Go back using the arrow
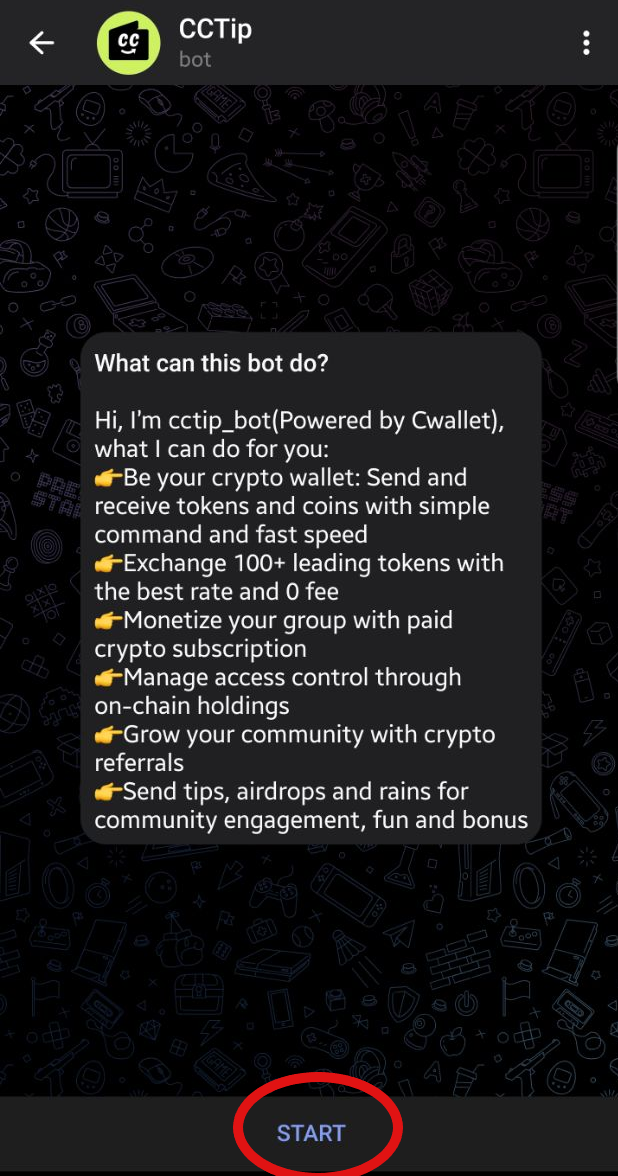 [x=41, y=43]
